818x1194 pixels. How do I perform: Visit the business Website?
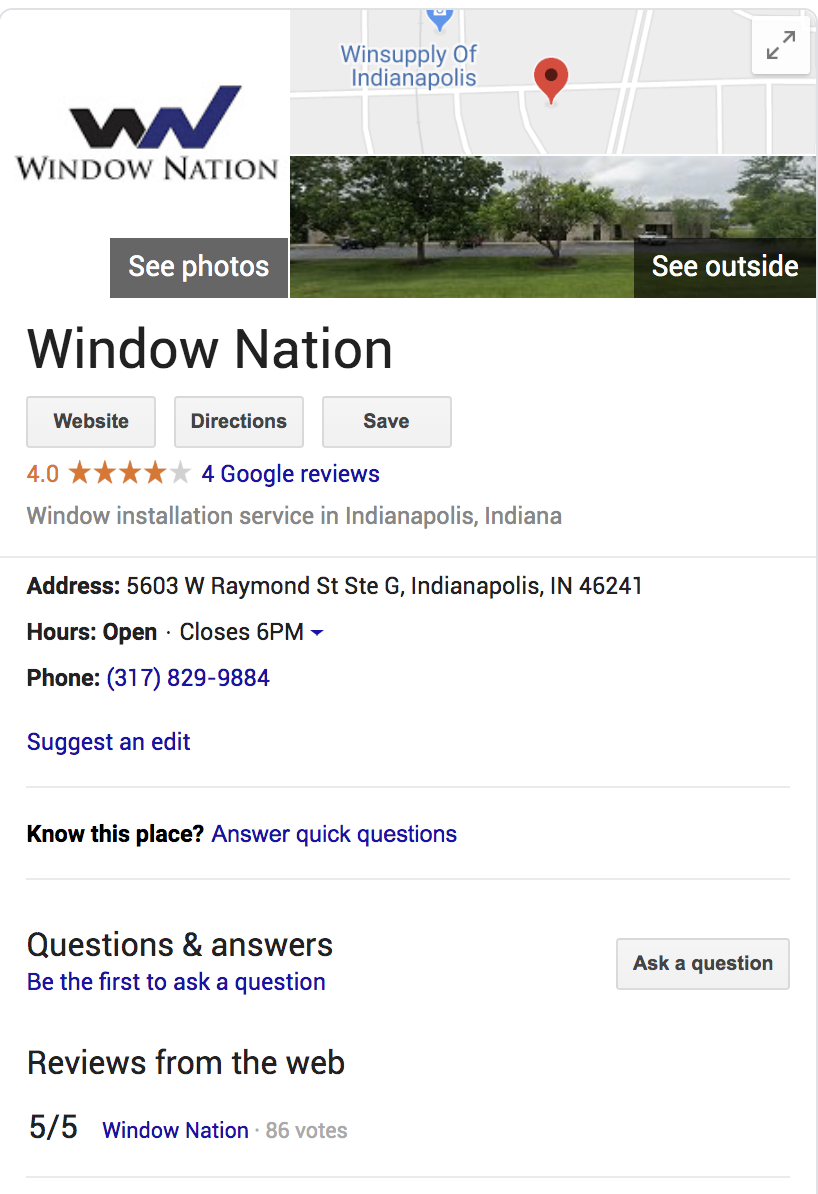pos(91,422)
